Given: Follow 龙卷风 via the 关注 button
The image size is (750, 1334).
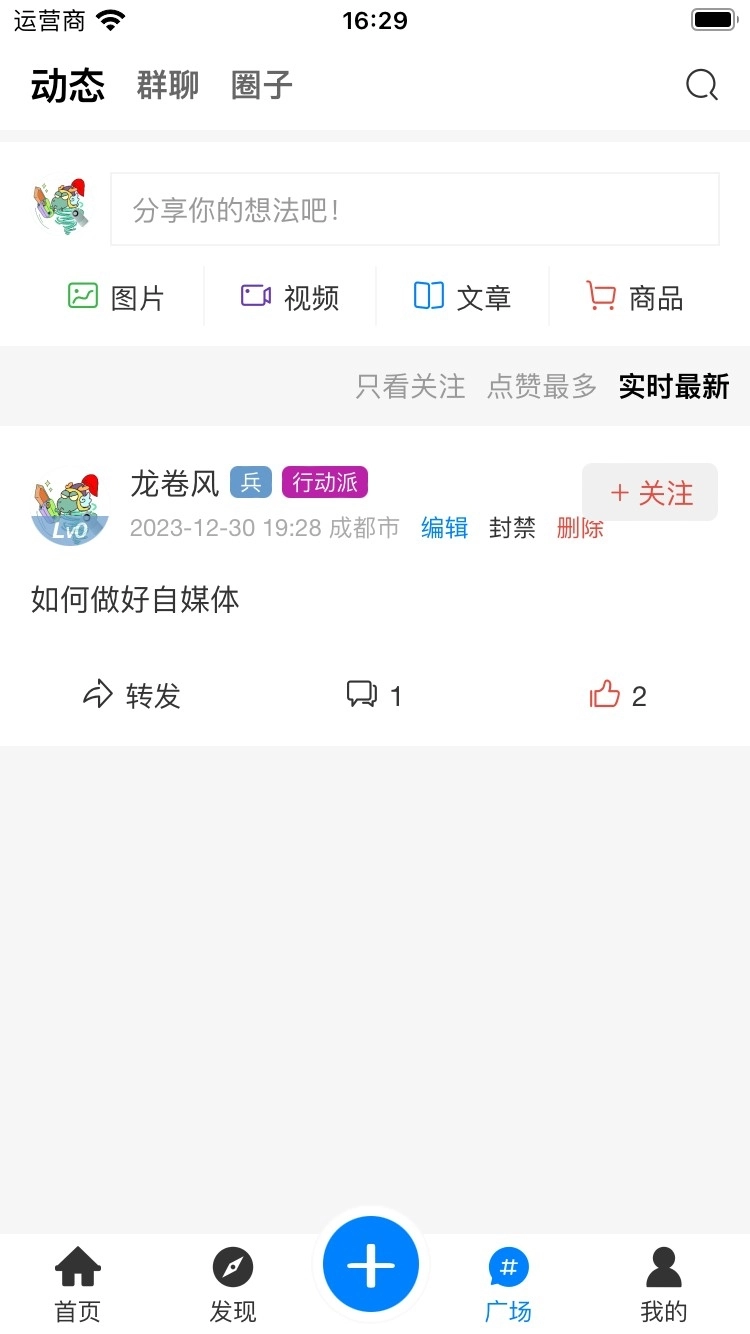Looking at the screenshot, I should point(649,492).
